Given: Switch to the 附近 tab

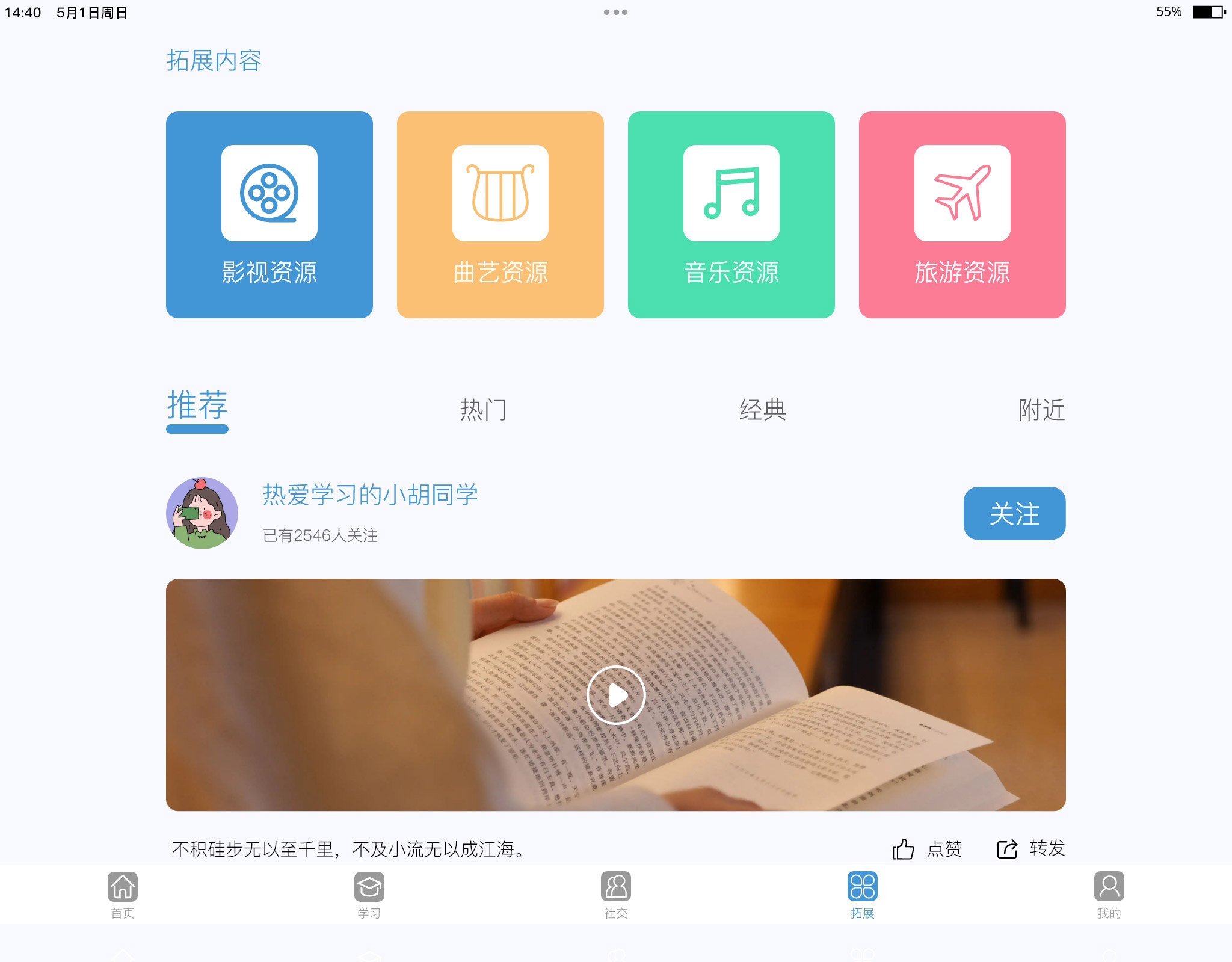Looking at the screenshot, I should (1041, 410).
